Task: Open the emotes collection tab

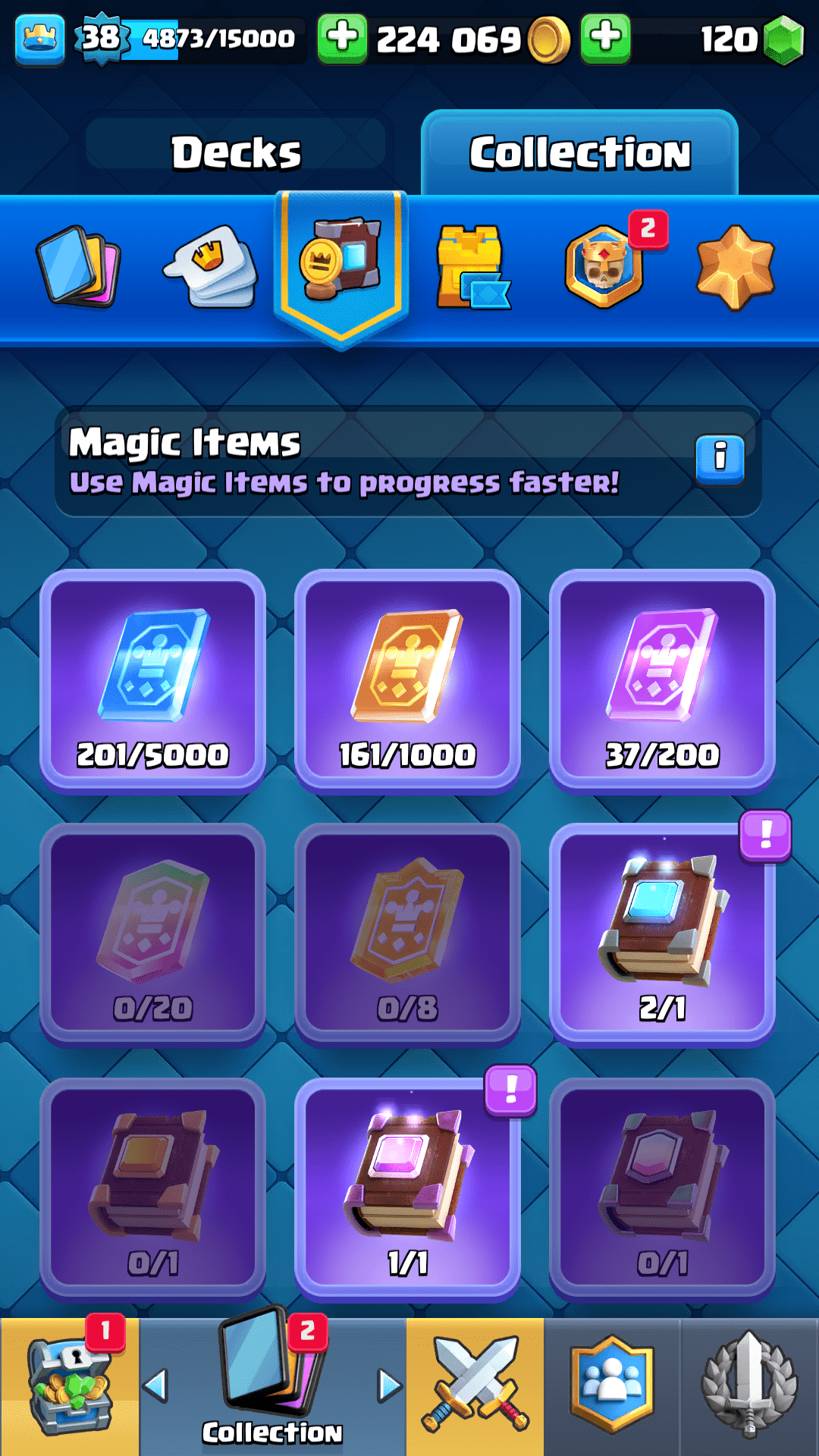Action: tap(211, 267)
